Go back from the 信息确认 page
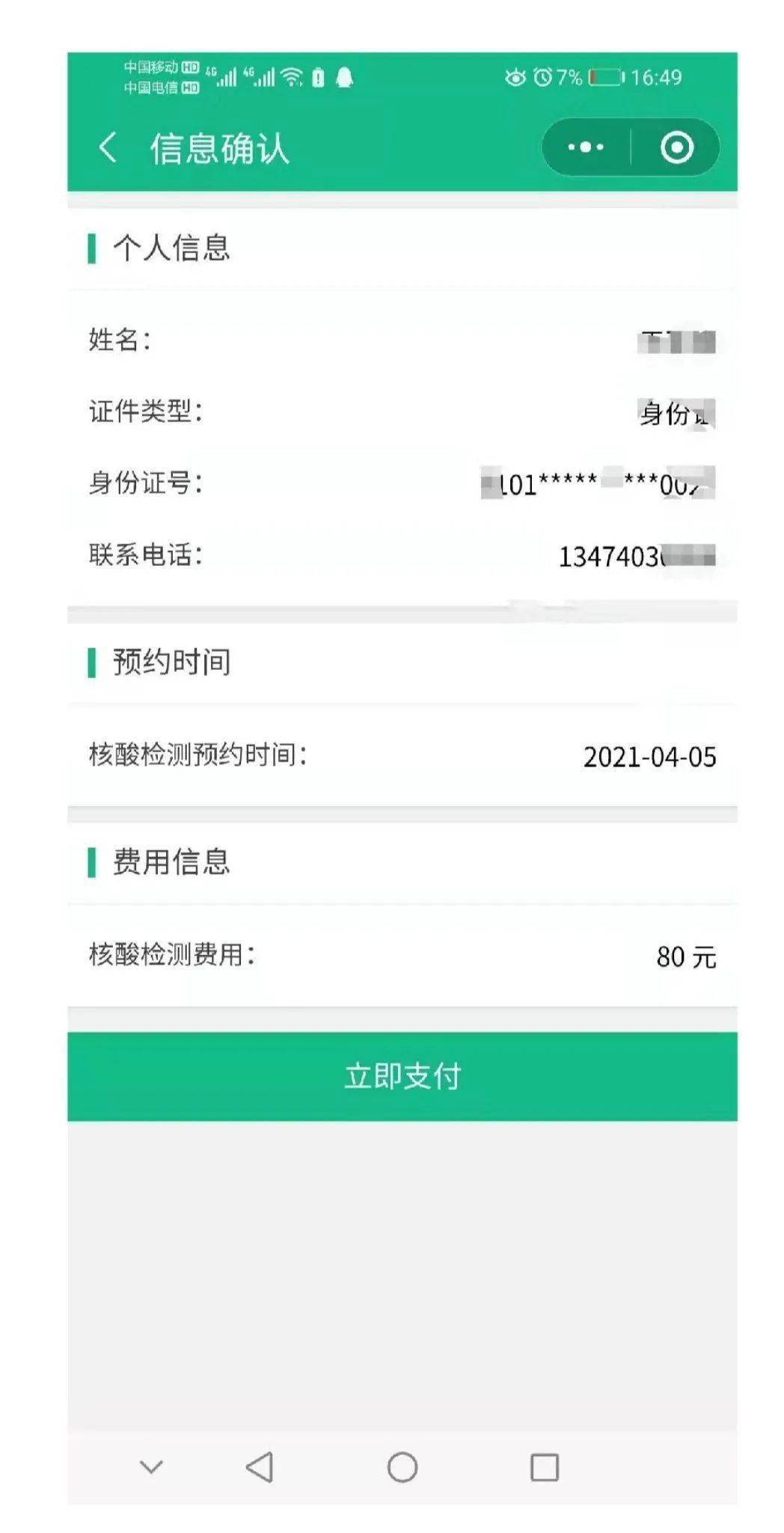The width and height of the screenshot is (784, 1533). [108, 147]
